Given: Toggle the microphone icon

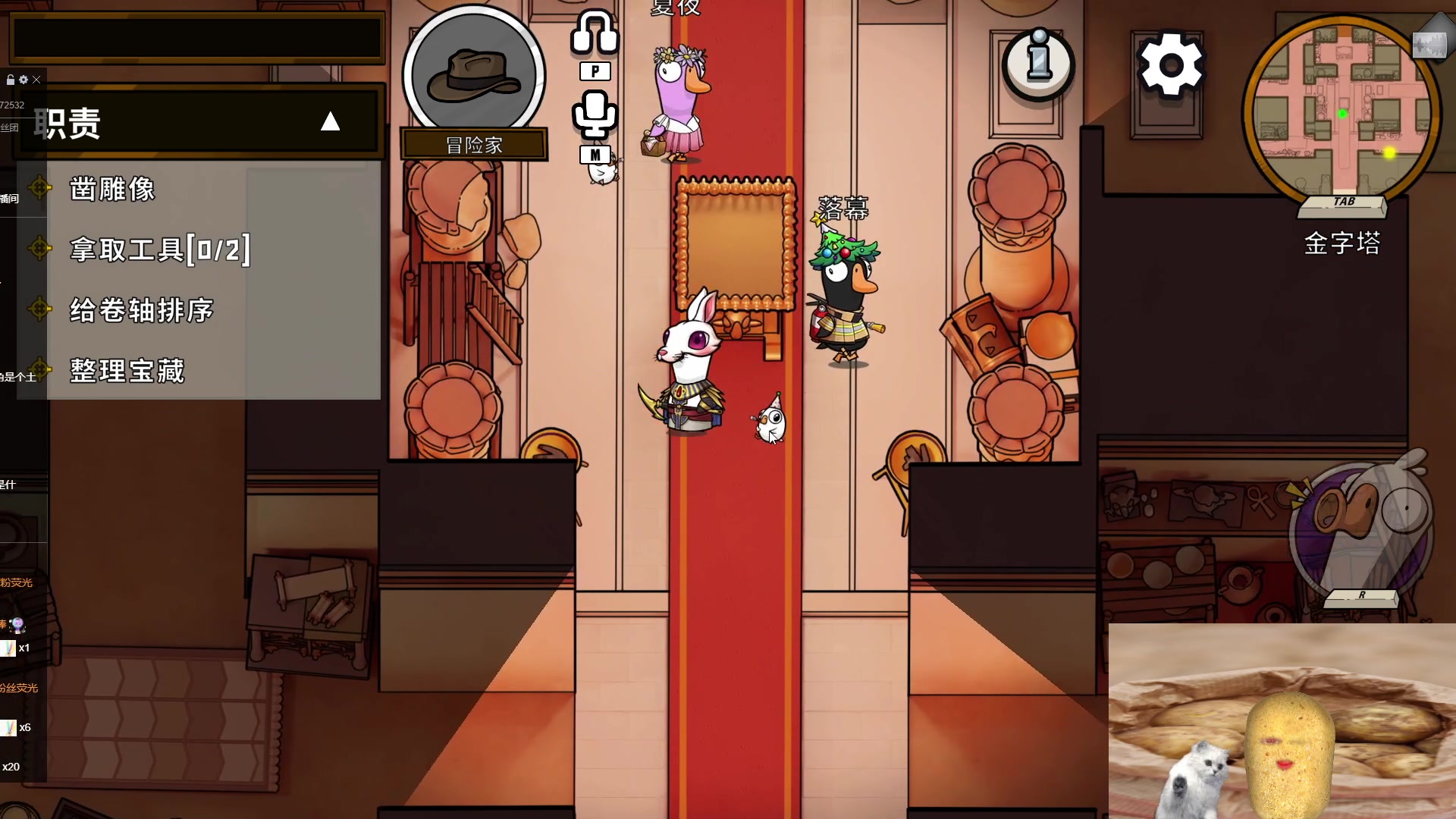Looking at the screenshot, I should pos(595,114).
